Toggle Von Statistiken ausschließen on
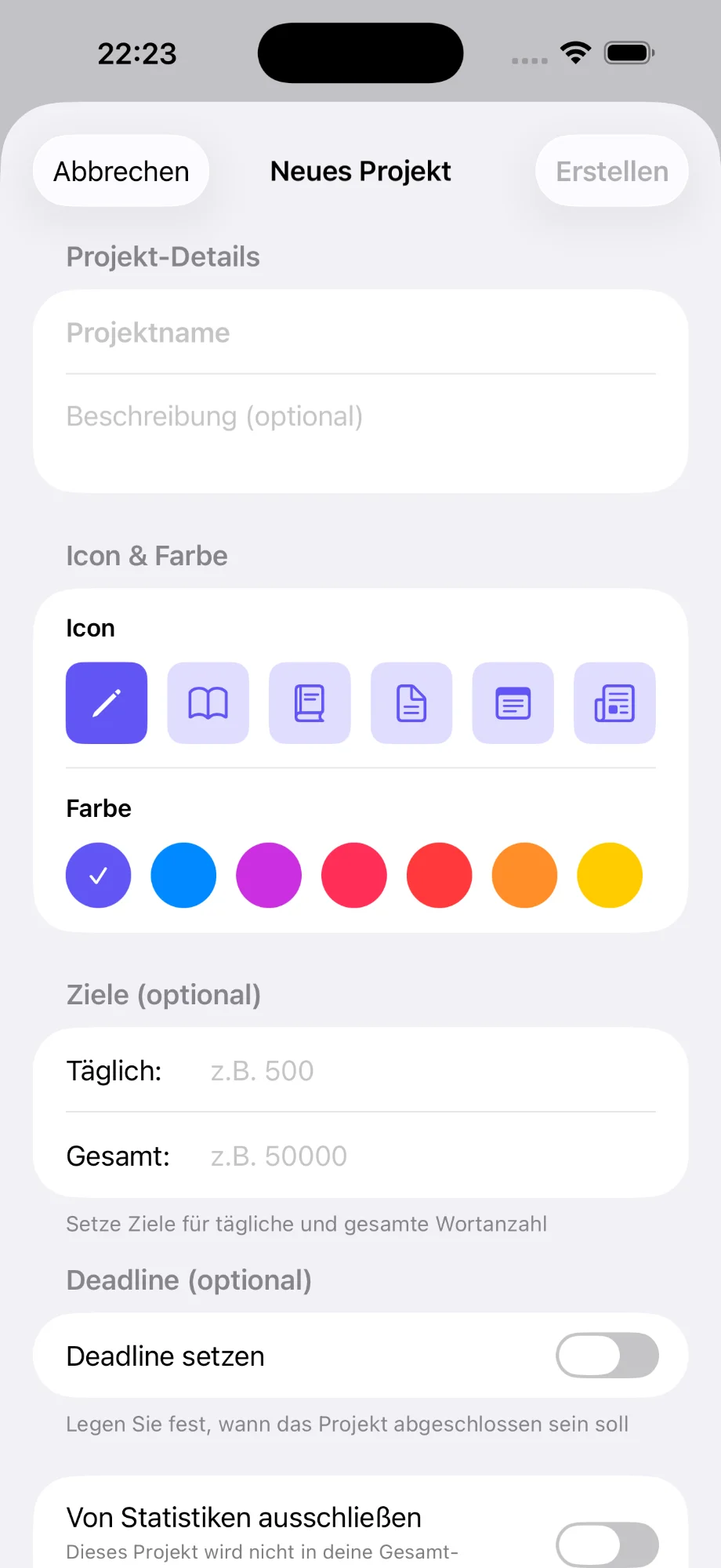Viewport: 721px width, 1568px height. pyautogui.click(x=607, y=1543)
